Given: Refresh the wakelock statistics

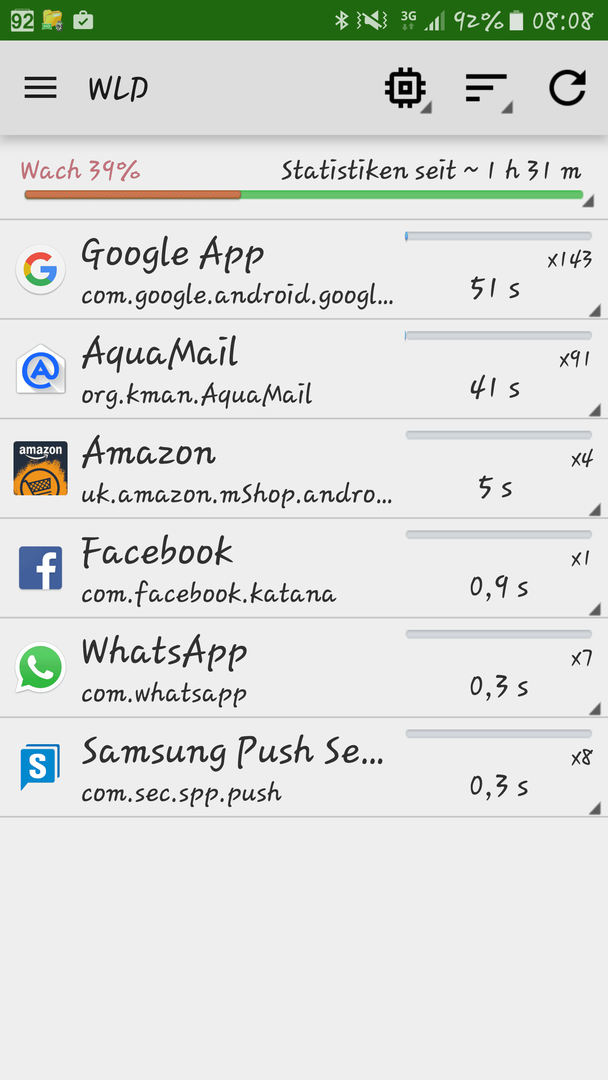Looking at the screenshot, I should tap(567, 88).
